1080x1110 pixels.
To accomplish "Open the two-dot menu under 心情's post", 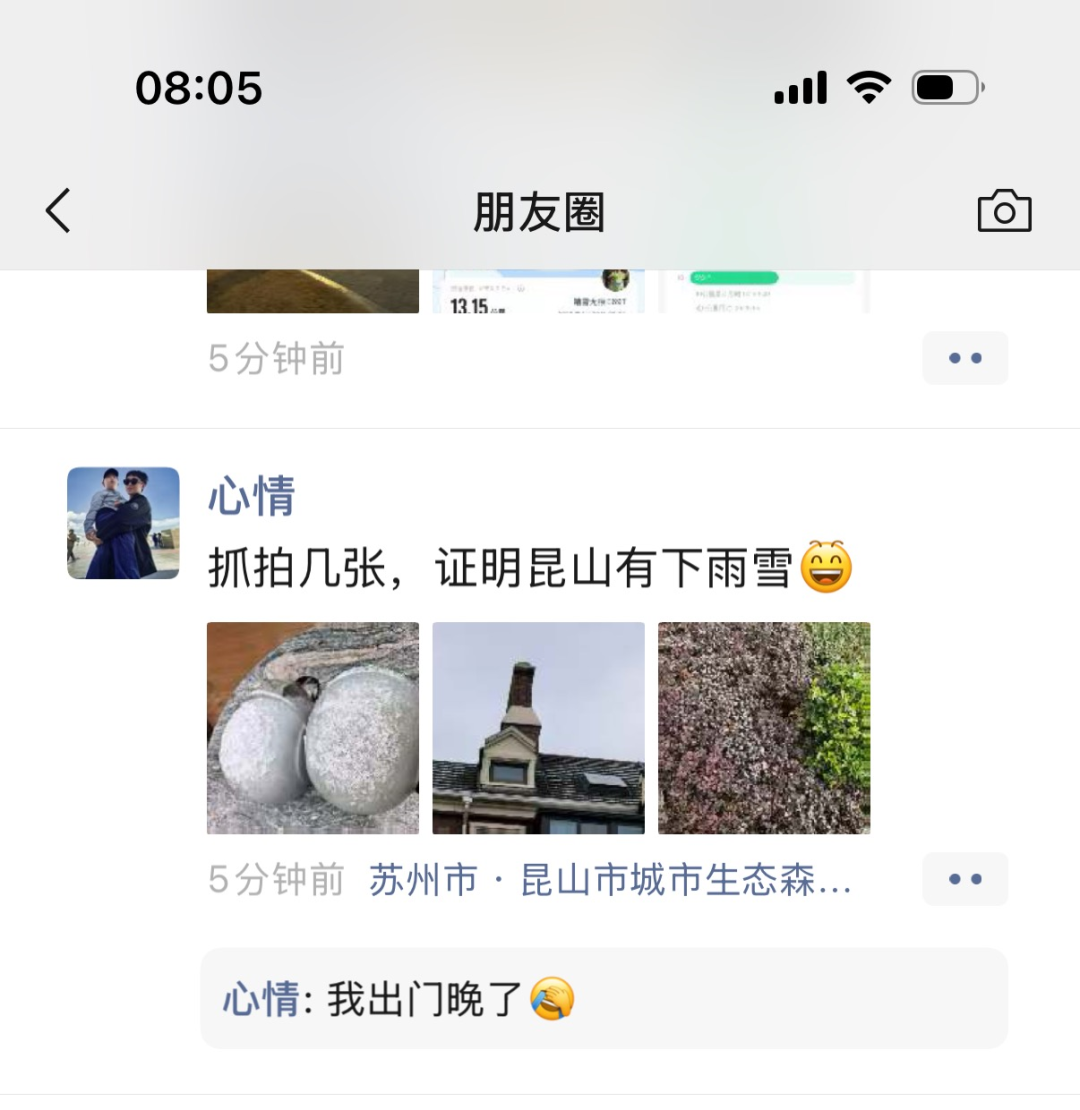I will point(965,879).
